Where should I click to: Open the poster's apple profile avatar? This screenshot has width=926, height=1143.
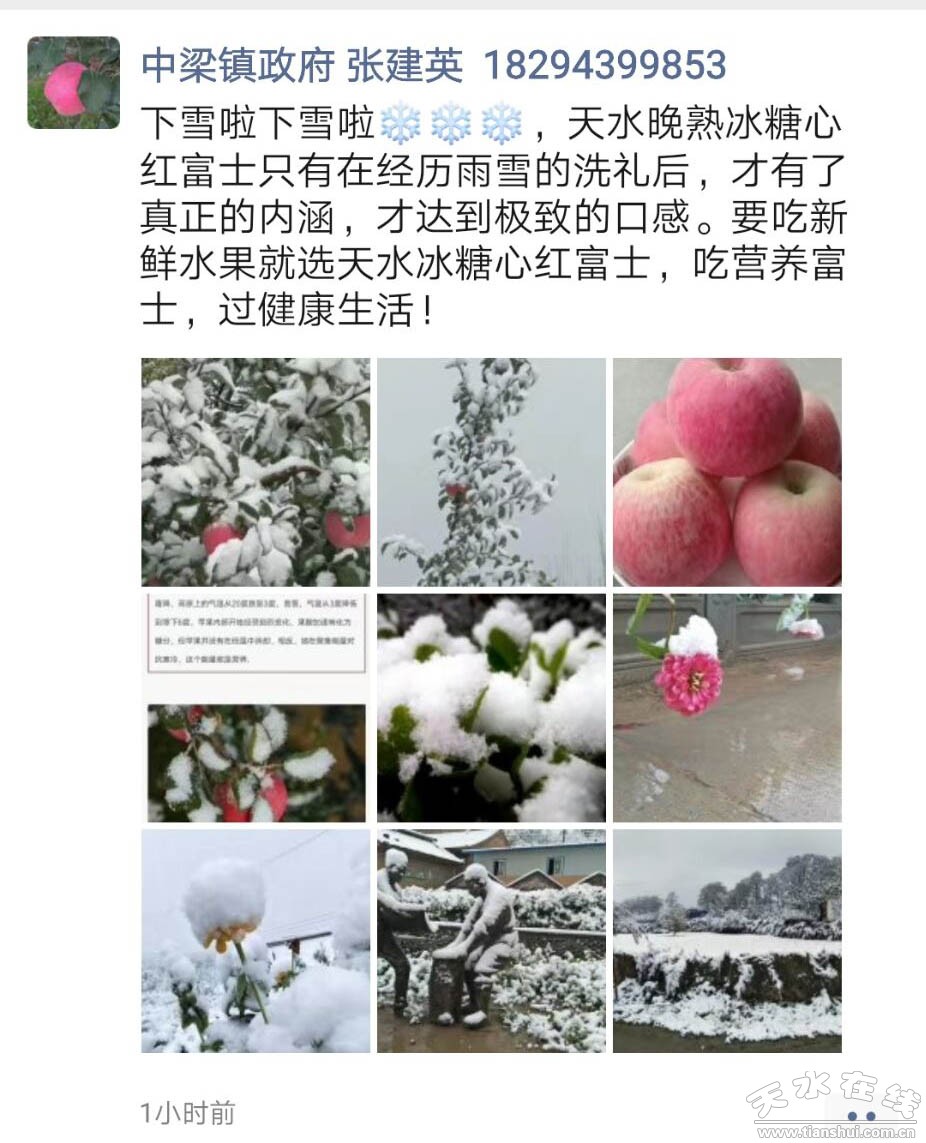(x=73, y=83)
